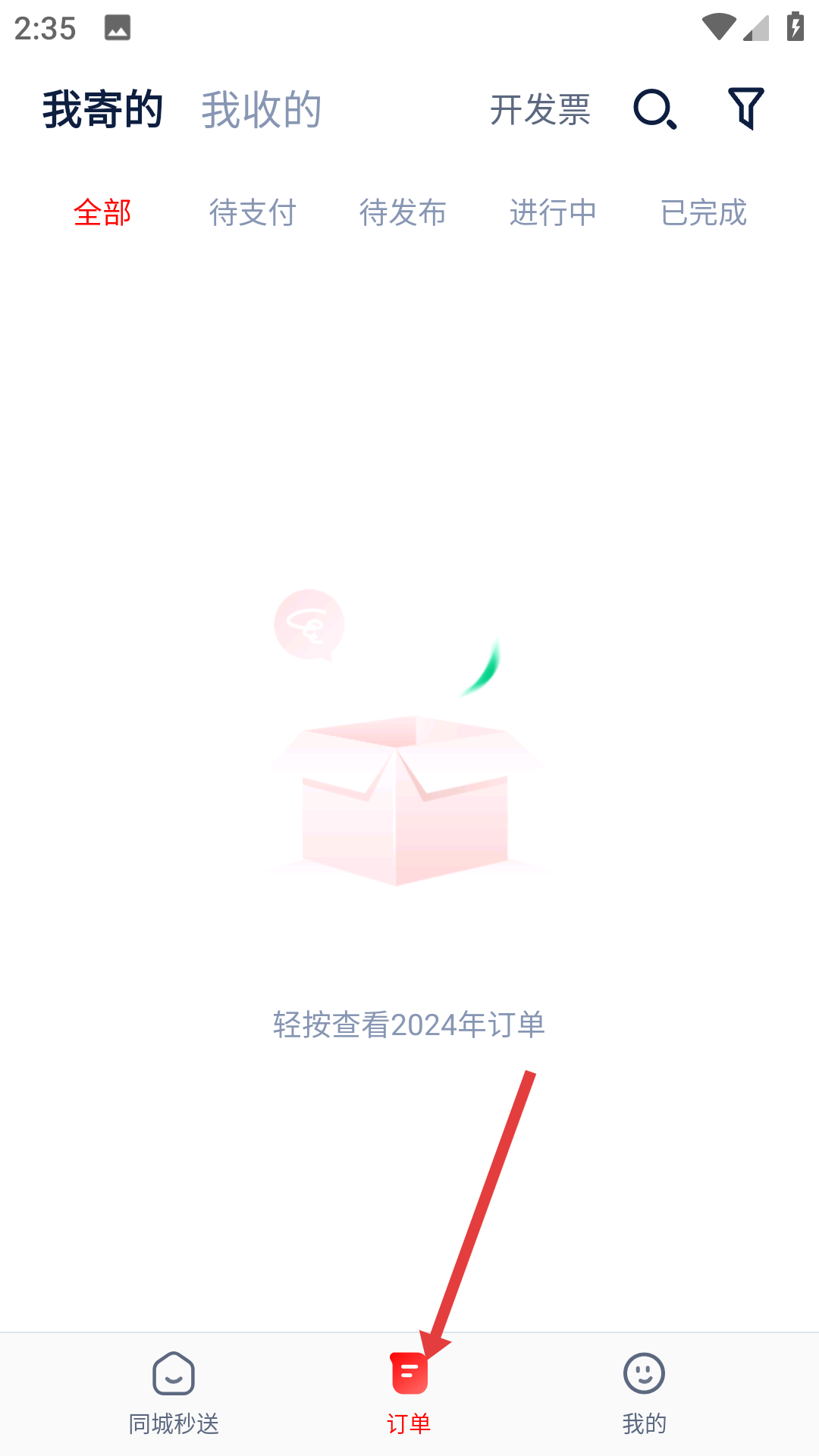Open the order filter funnel icon
The height and width of the screenshot is (1456, 819).
(x=745, y=109)
